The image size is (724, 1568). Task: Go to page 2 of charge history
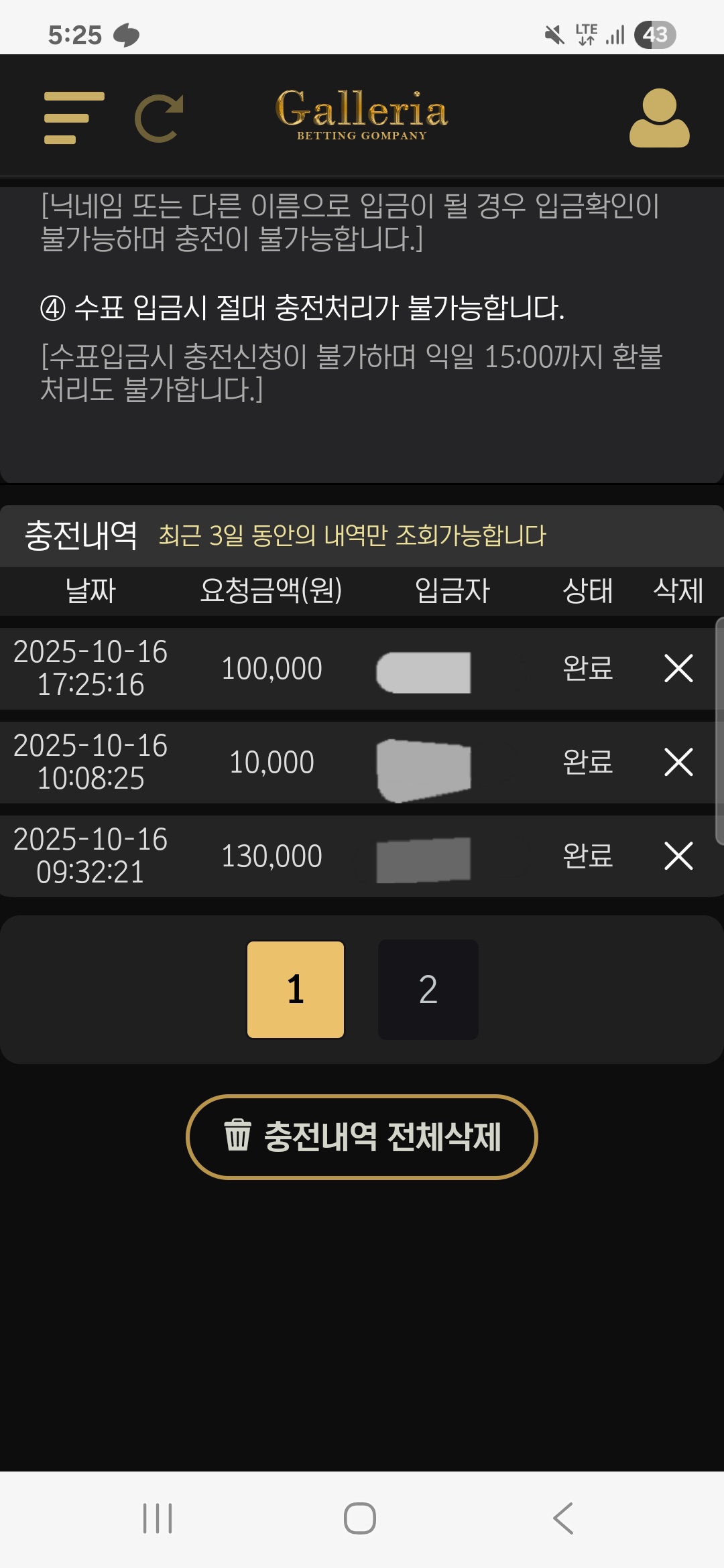point(428,990)
